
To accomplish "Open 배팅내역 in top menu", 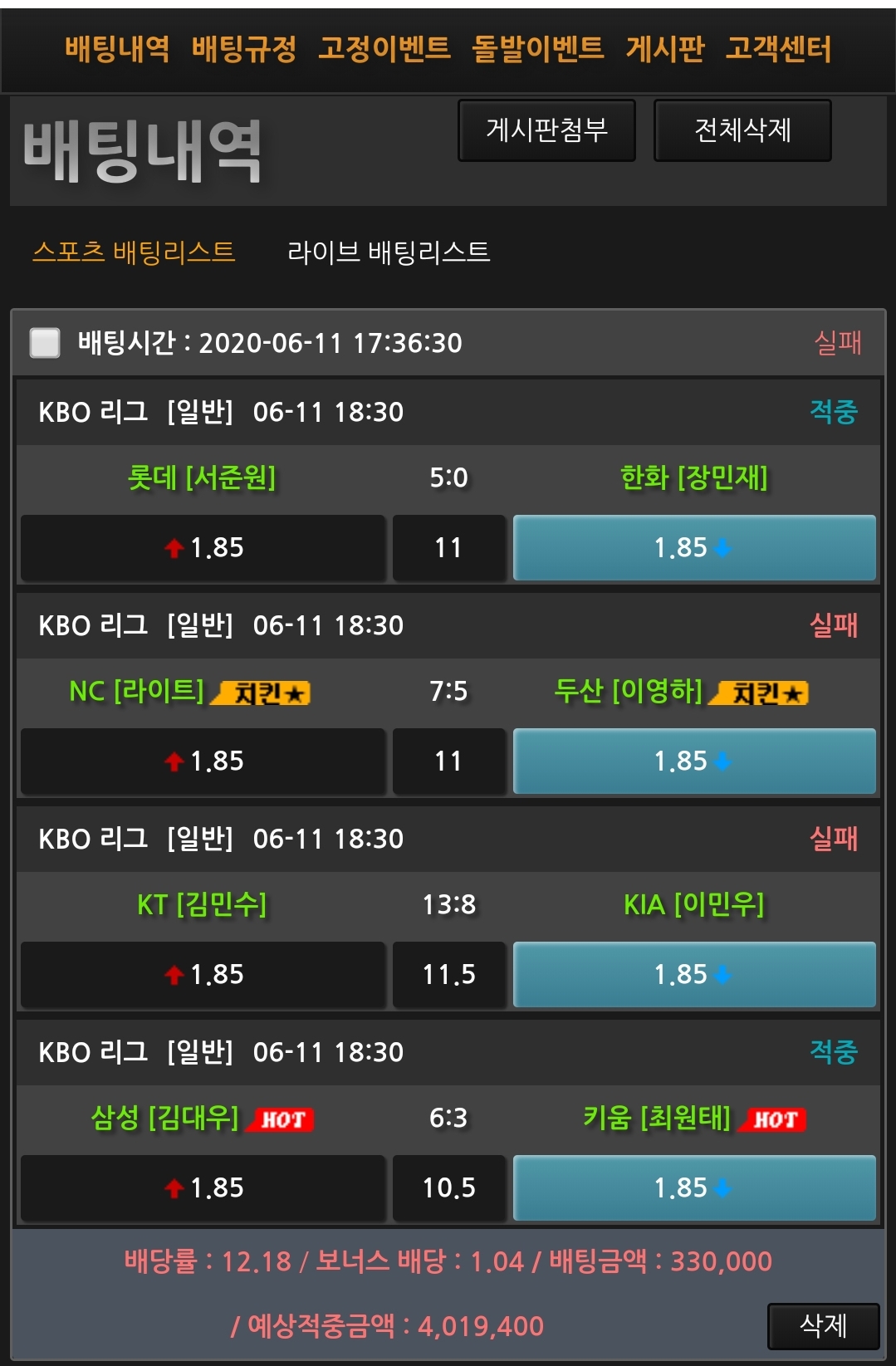I will (117, 49).
